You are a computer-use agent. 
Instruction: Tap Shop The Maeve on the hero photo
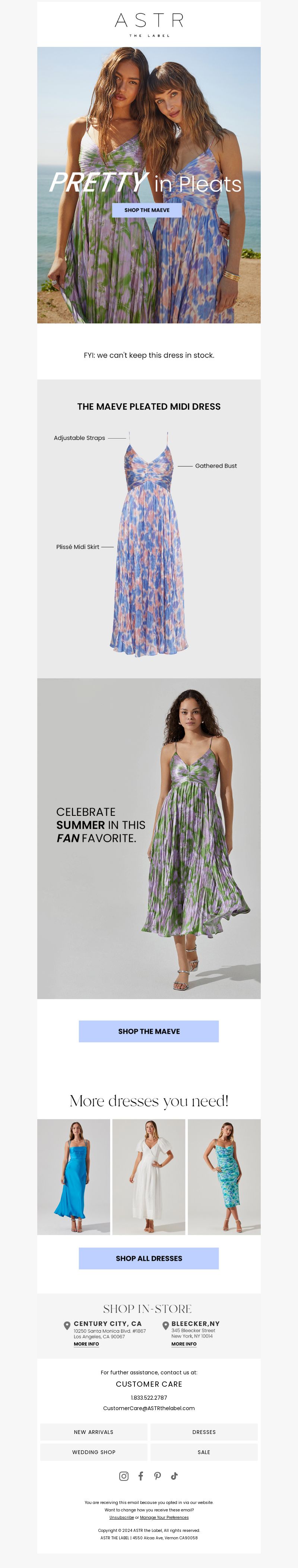(x=147, y=210)
